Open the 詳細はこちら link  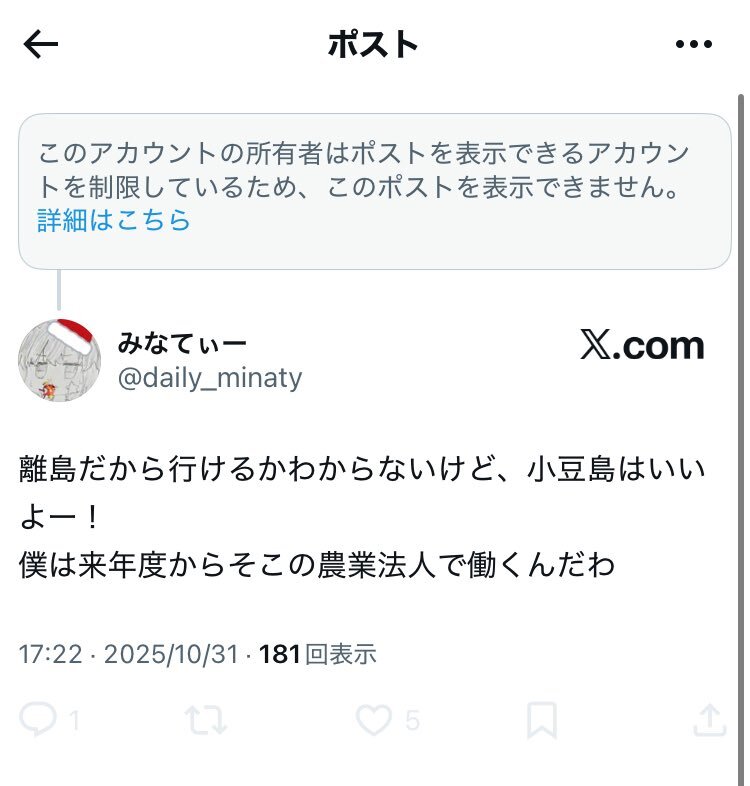pos(113,220)
